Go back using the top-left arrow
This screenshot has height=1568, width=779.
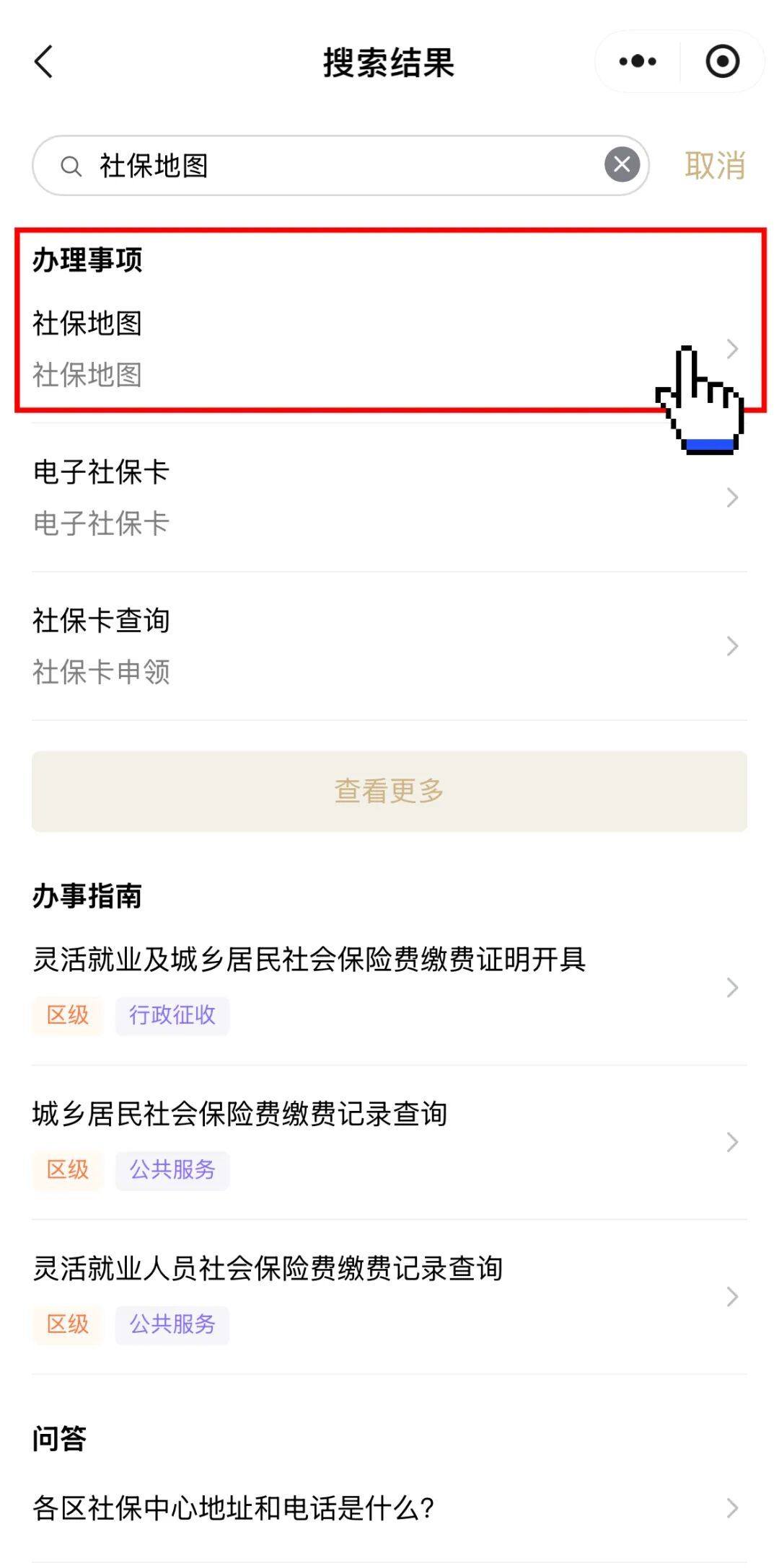(x=44, y=62)
